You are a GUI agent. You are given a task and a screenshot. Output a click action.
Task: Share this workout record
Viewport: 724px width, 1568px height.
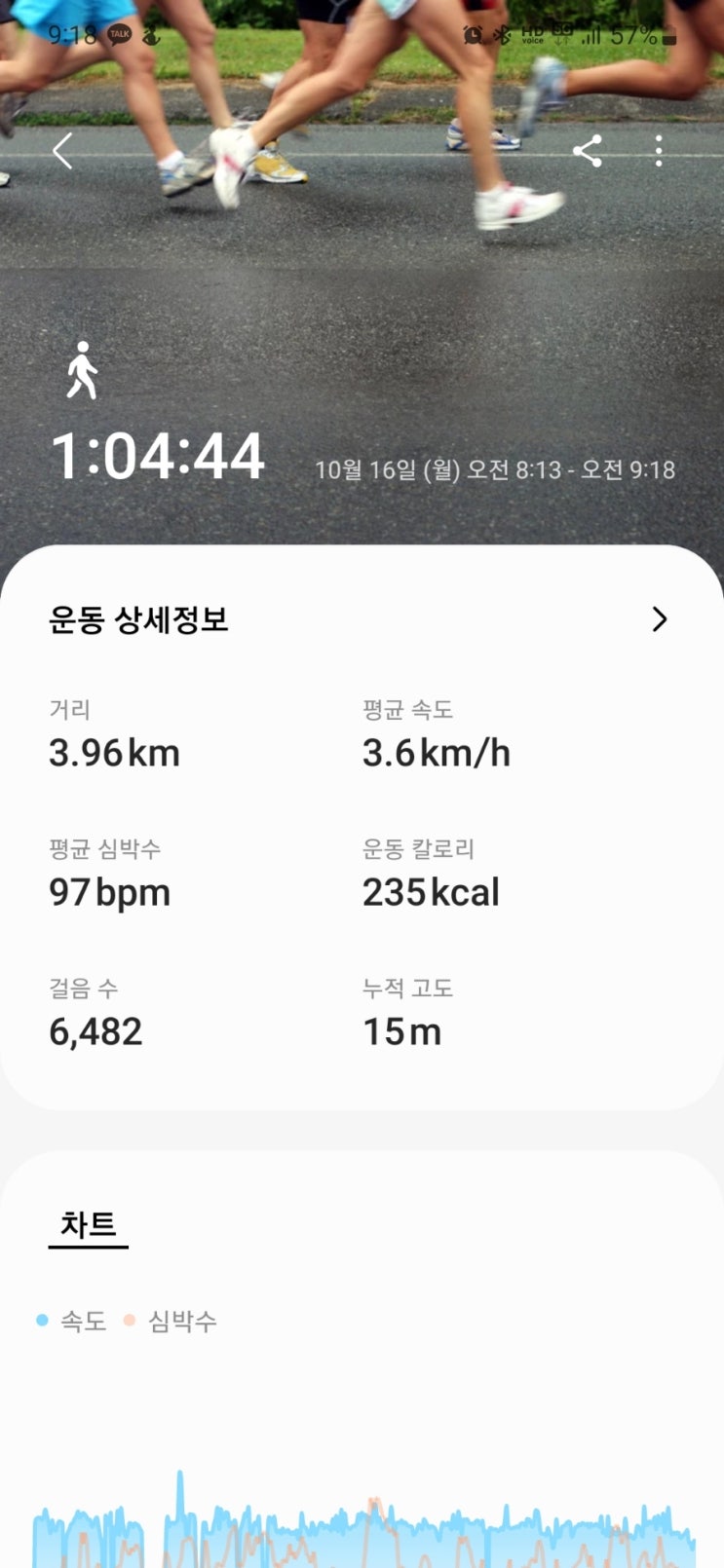pos(587,151)
